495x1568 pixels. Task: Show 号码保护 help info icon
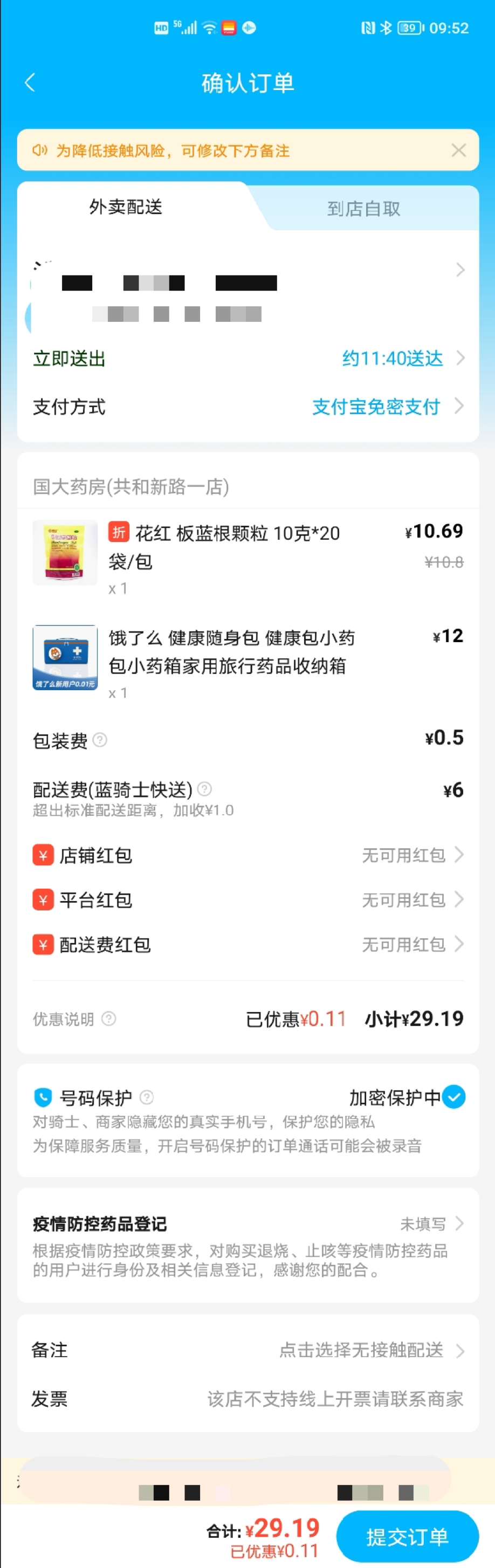pos(147,1097)
